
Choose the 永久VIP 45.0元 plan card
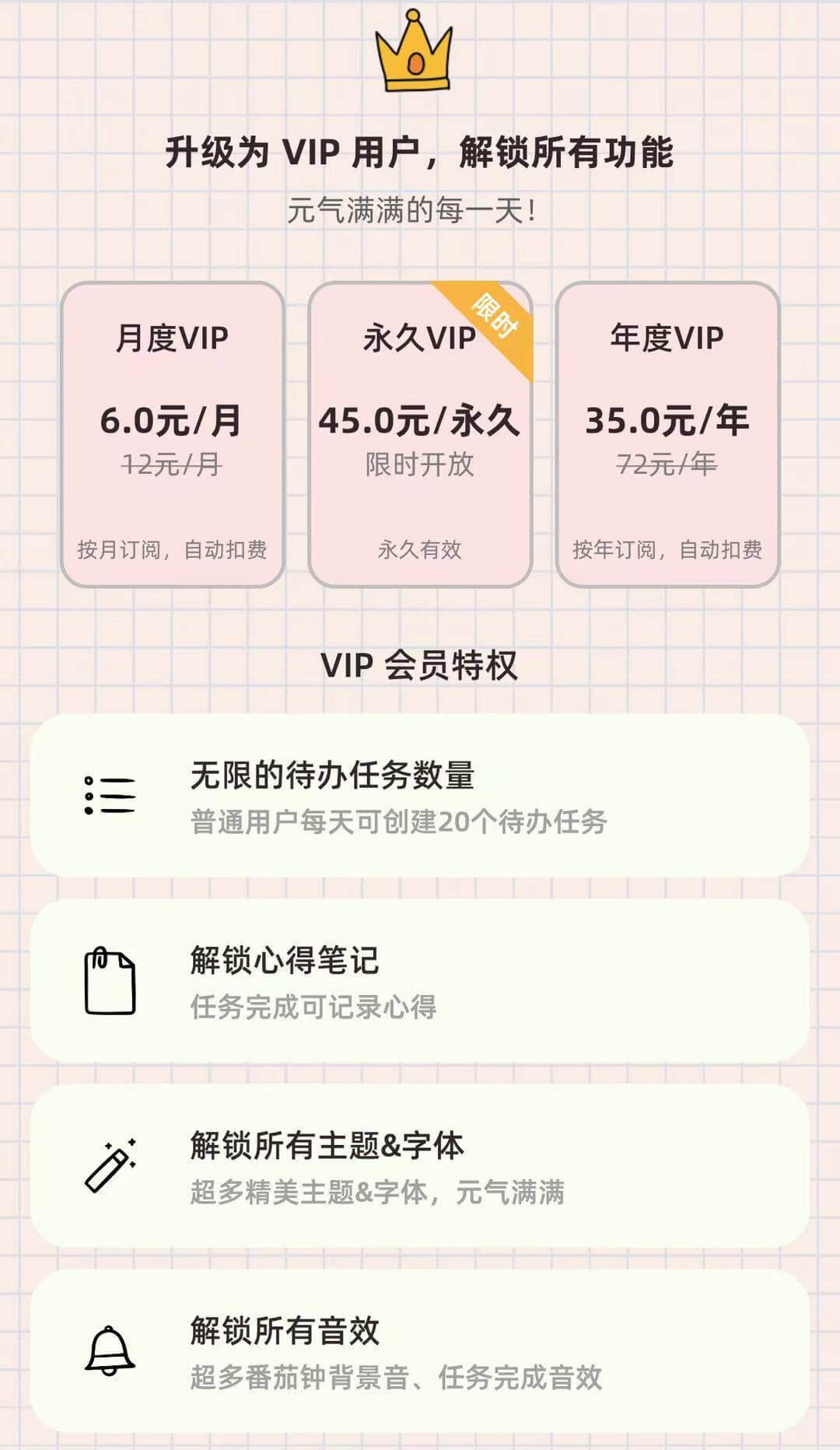[420, 434]
